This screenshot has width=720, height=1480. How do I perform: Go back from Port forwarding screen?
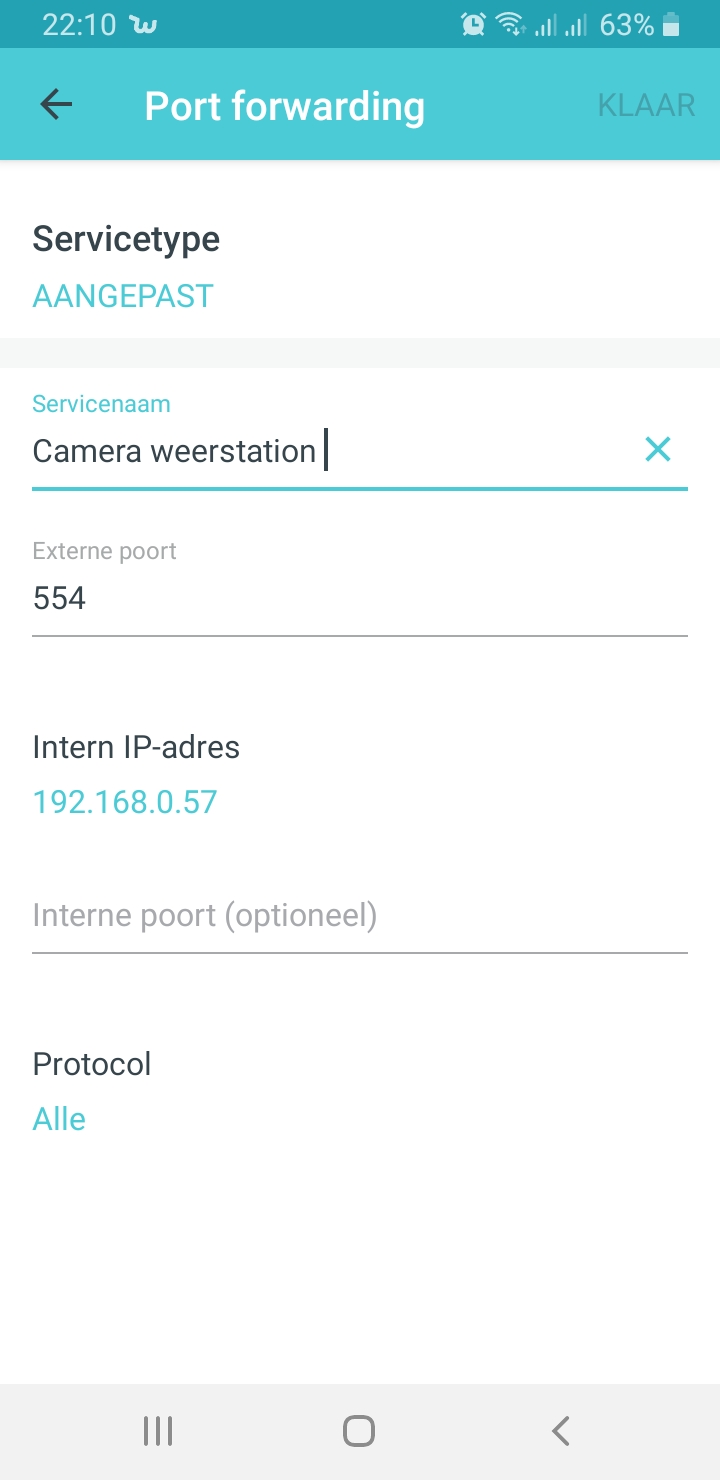click(56, 105)
